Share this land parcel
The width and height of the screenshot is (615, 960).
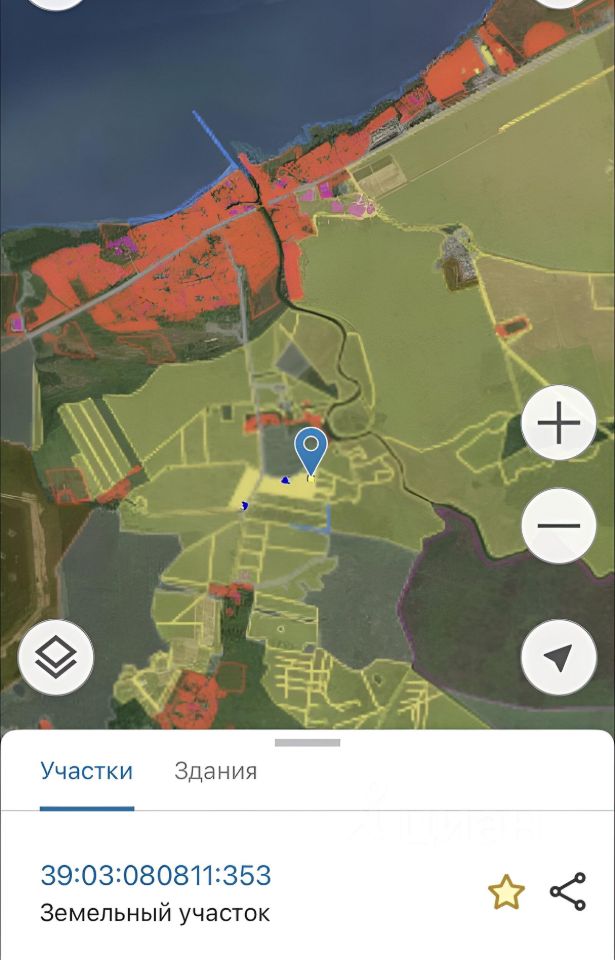coord(568,892)
